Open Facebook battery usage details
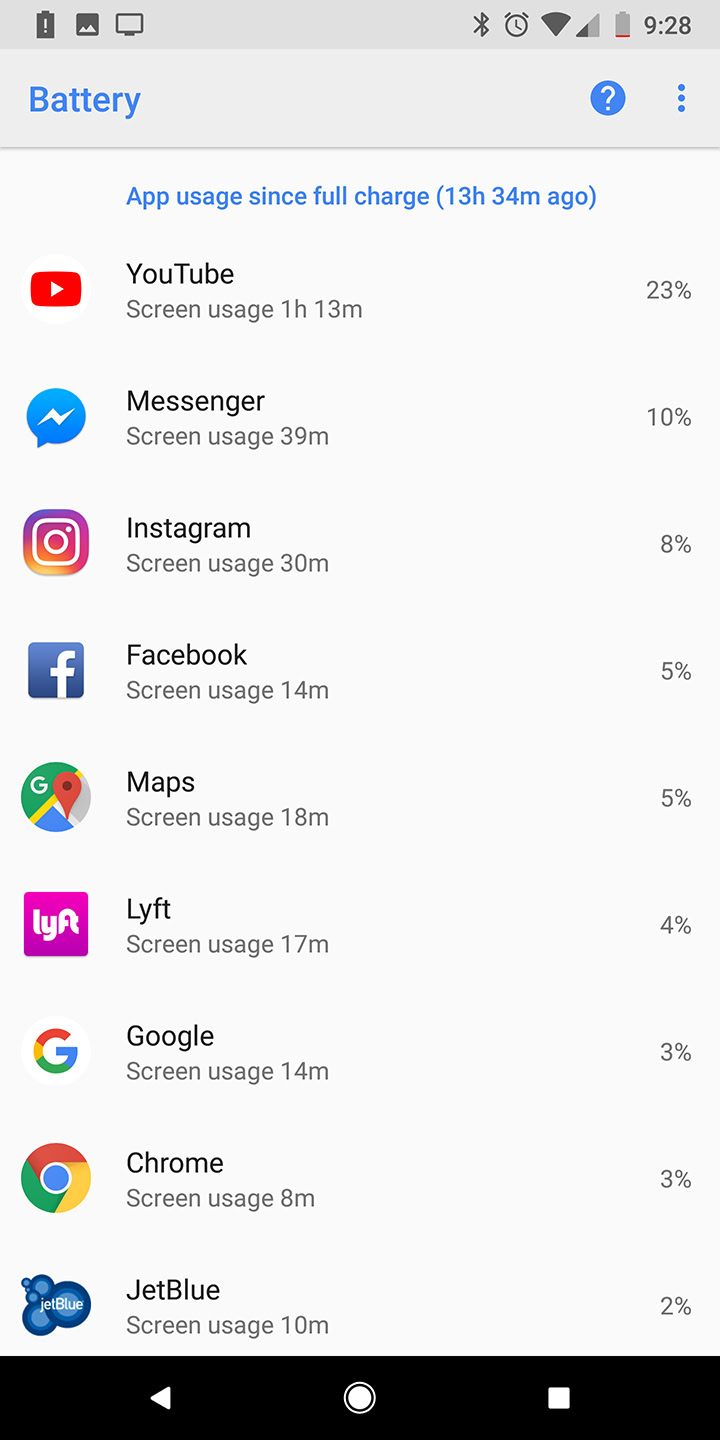 click(360, 671)
